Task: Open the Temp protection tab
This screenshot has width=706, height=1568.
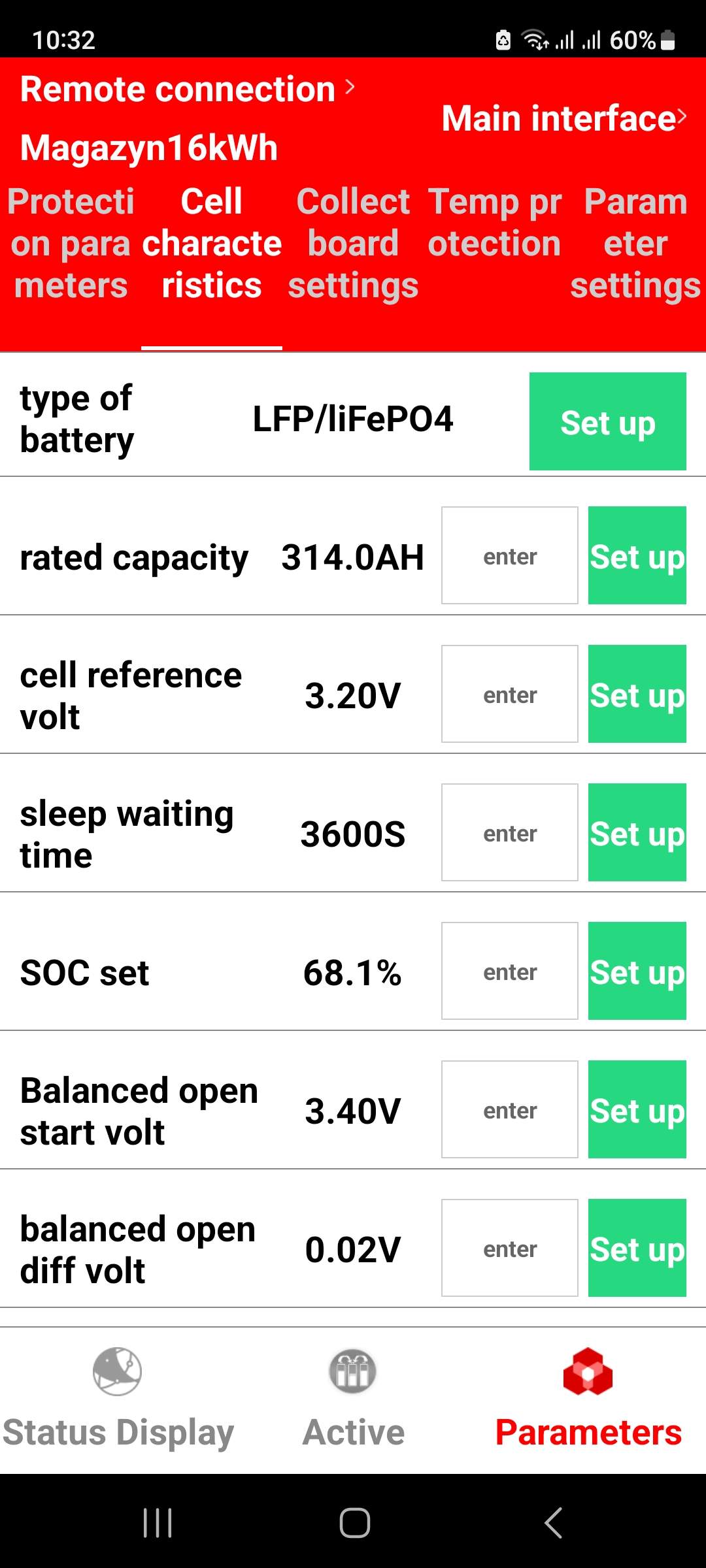Action: (x=494, y=222)
